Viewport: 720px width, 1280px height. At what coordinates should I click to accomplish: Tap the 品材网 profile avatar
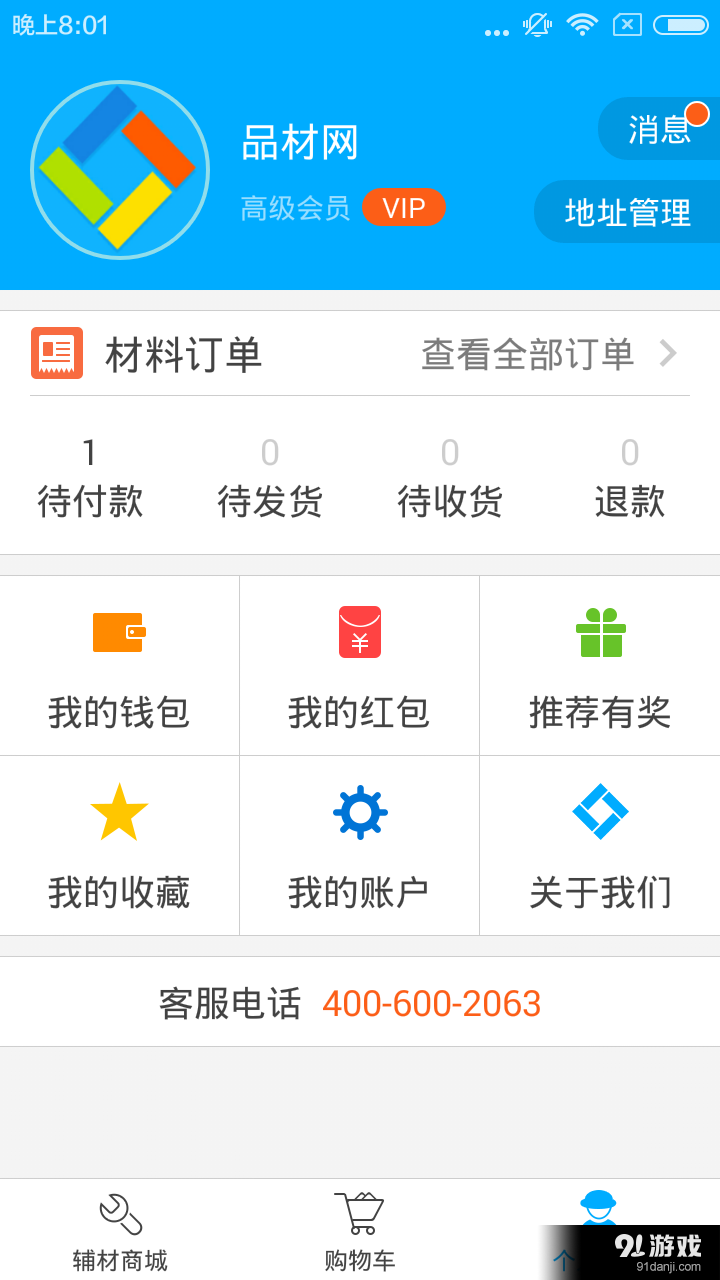(x=120, y=168)
